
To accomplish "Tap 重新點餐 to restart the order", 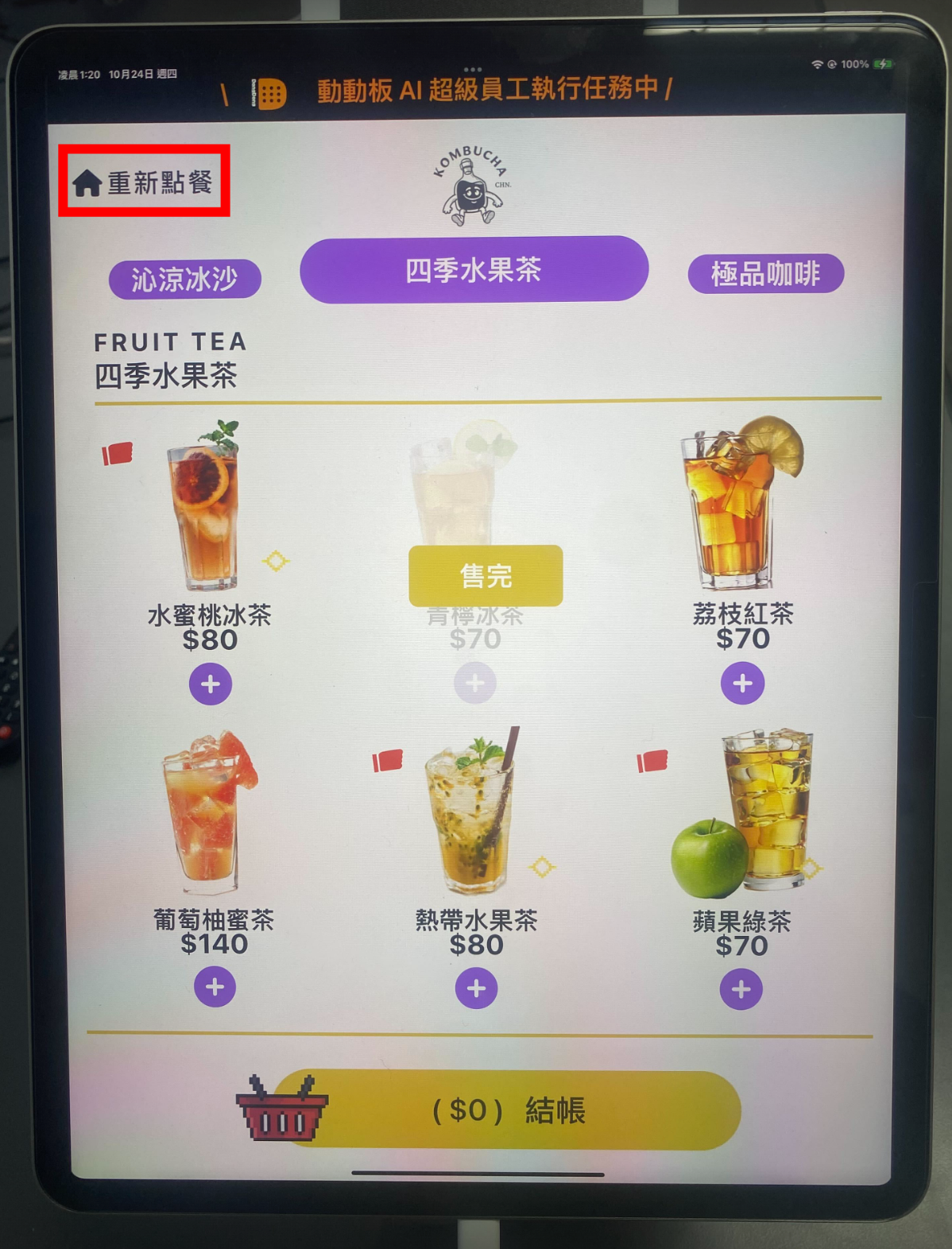I will [x=144, y=182].
